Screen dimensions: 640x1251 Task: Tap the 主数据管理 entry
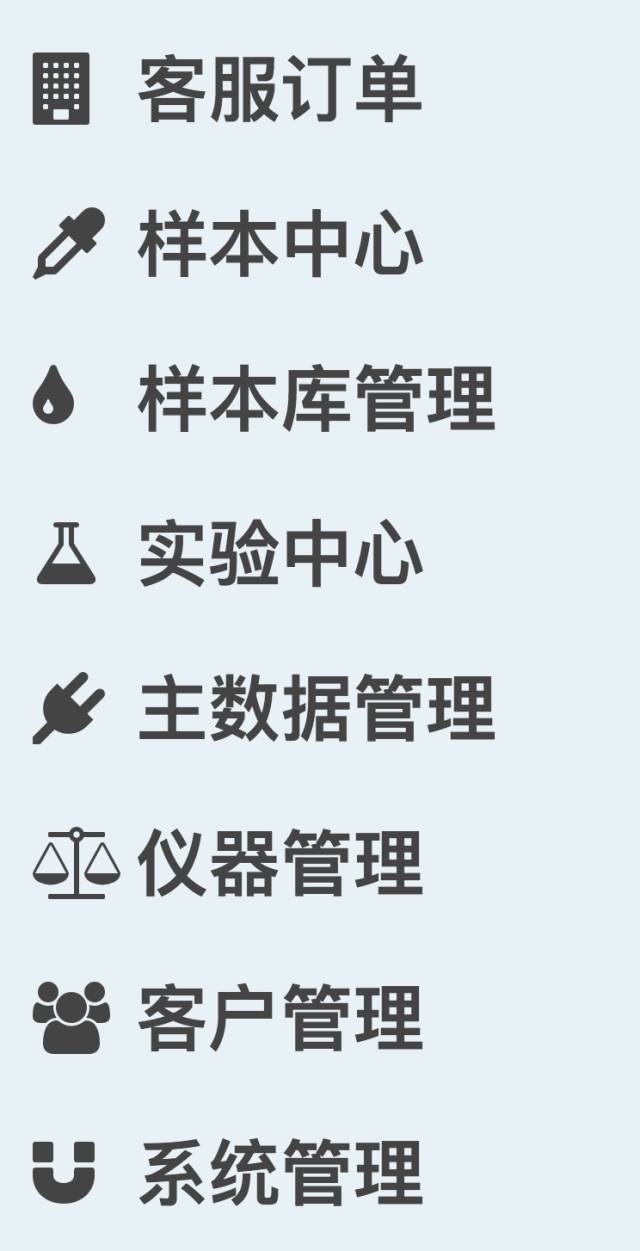pyautogui.click(x=316, y=709)
